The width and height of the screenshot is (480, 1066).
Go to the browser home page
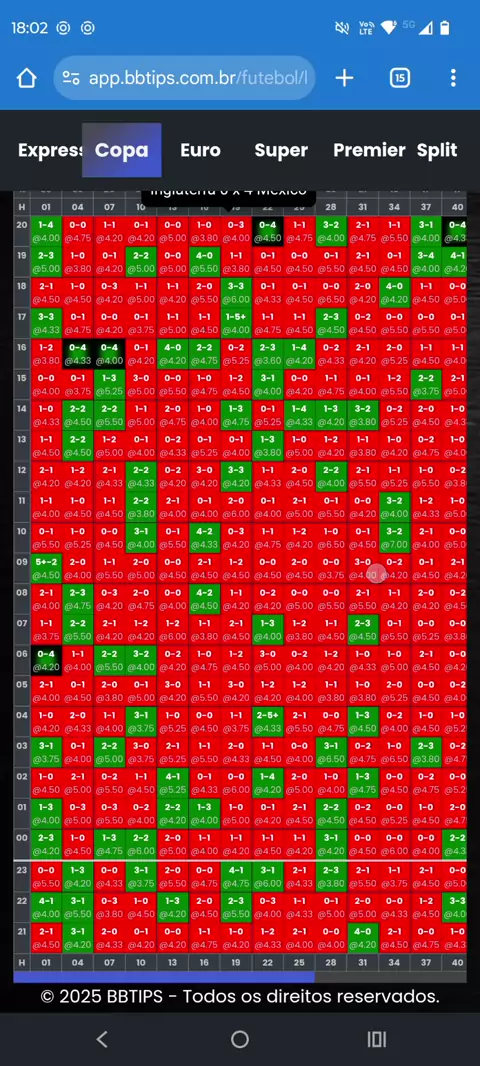point(27,78)
